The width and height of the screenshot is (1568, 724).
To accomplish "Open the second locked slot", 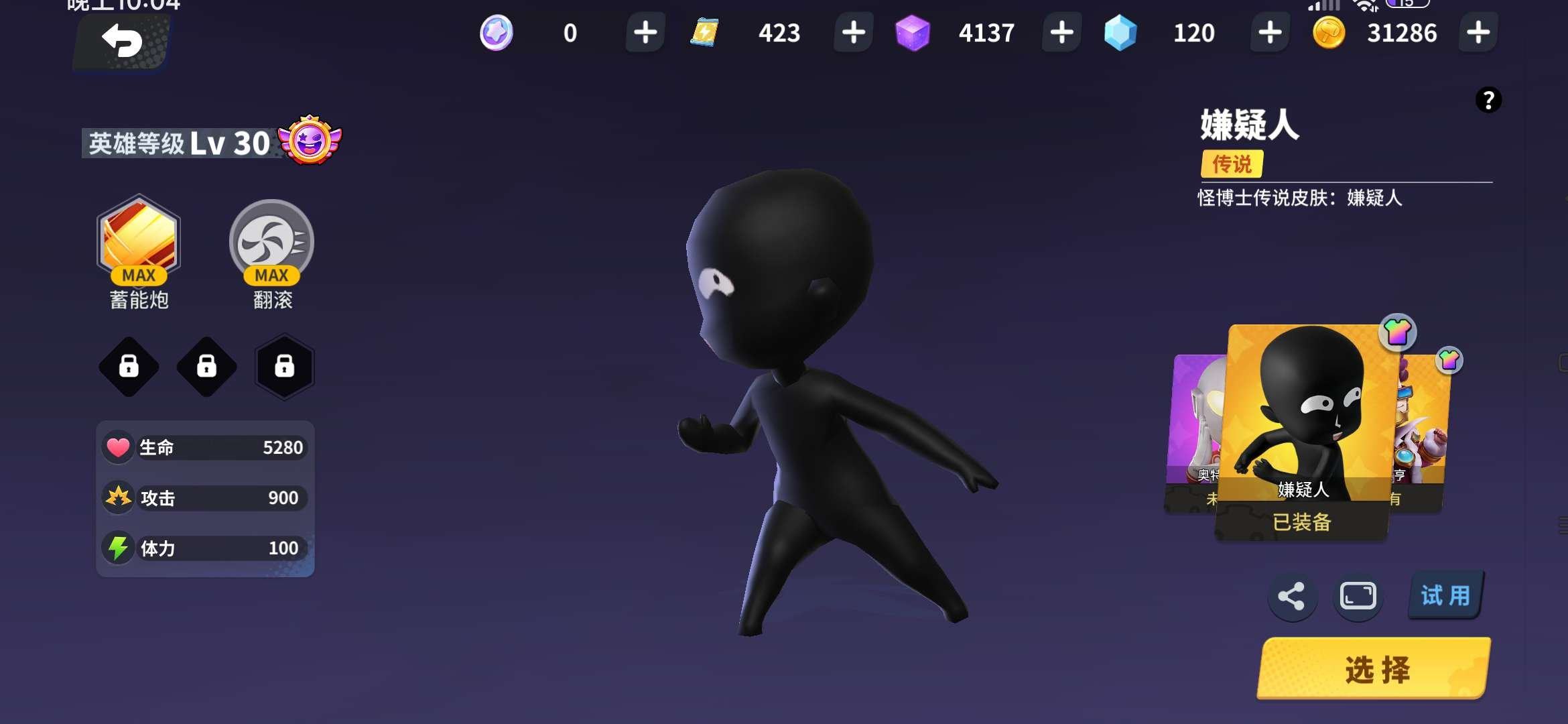I will (x=206, y=366).
